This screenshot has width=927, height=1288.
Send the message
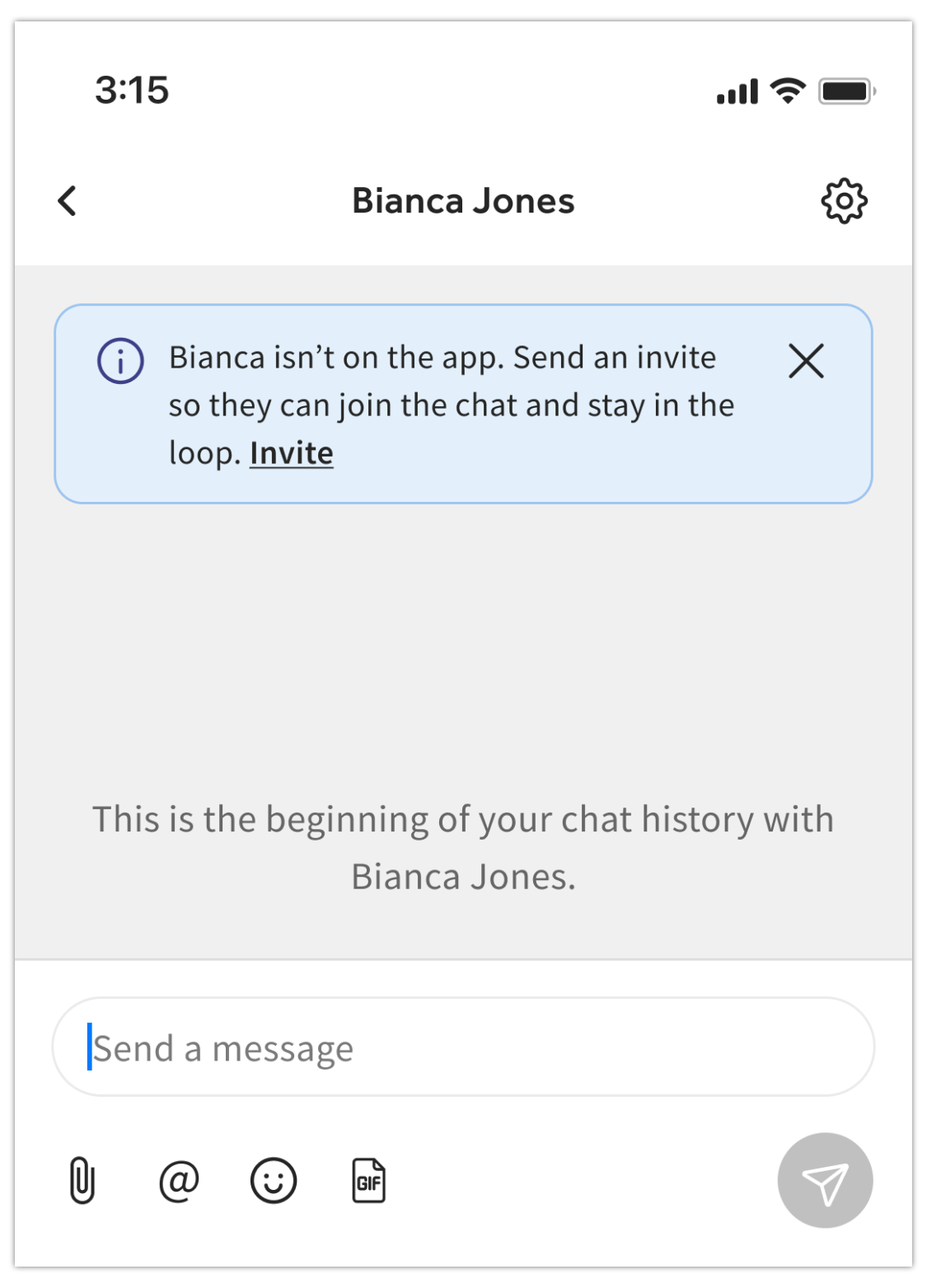pos(825,1181)
